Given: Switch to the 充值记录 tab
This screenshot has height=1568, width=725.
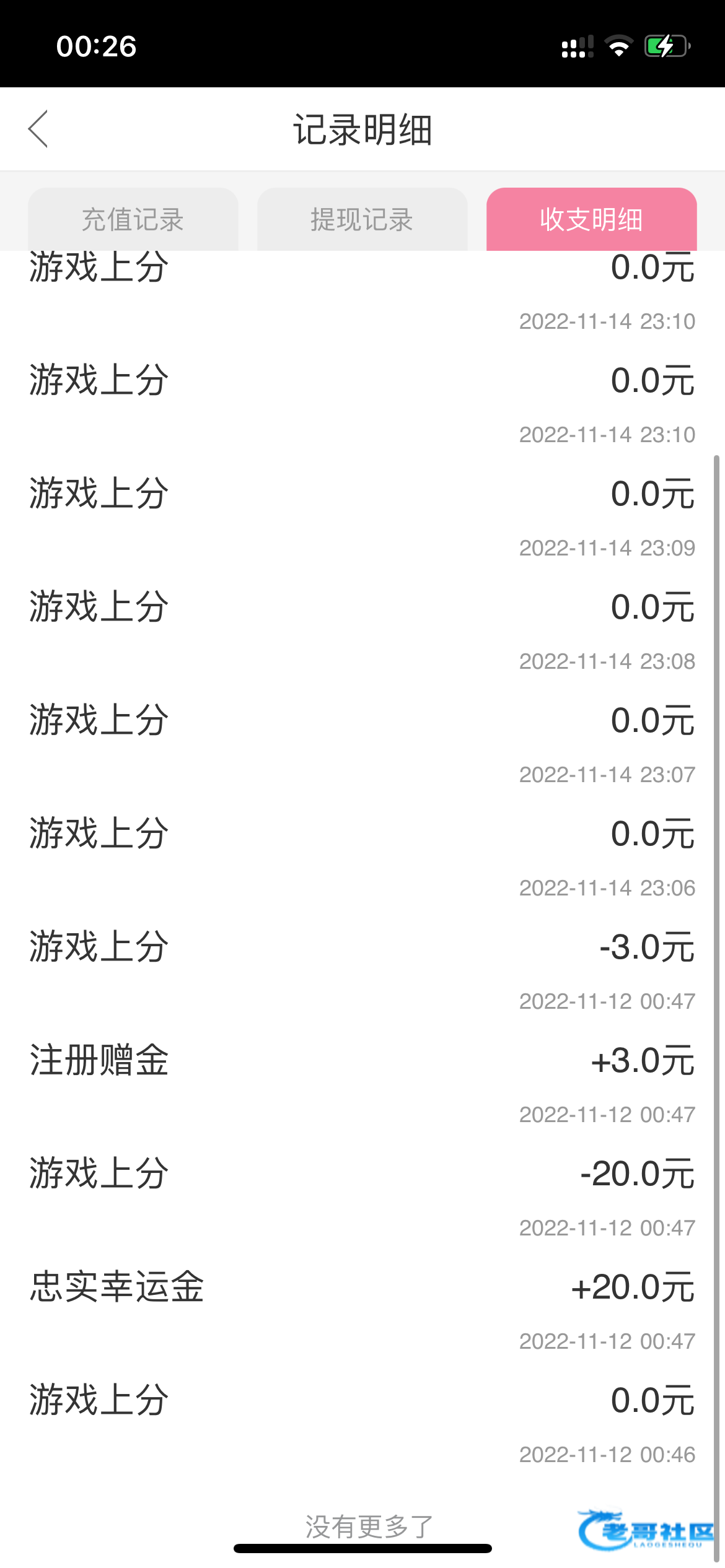Looking at the screenshot, I should pos(133,219).
